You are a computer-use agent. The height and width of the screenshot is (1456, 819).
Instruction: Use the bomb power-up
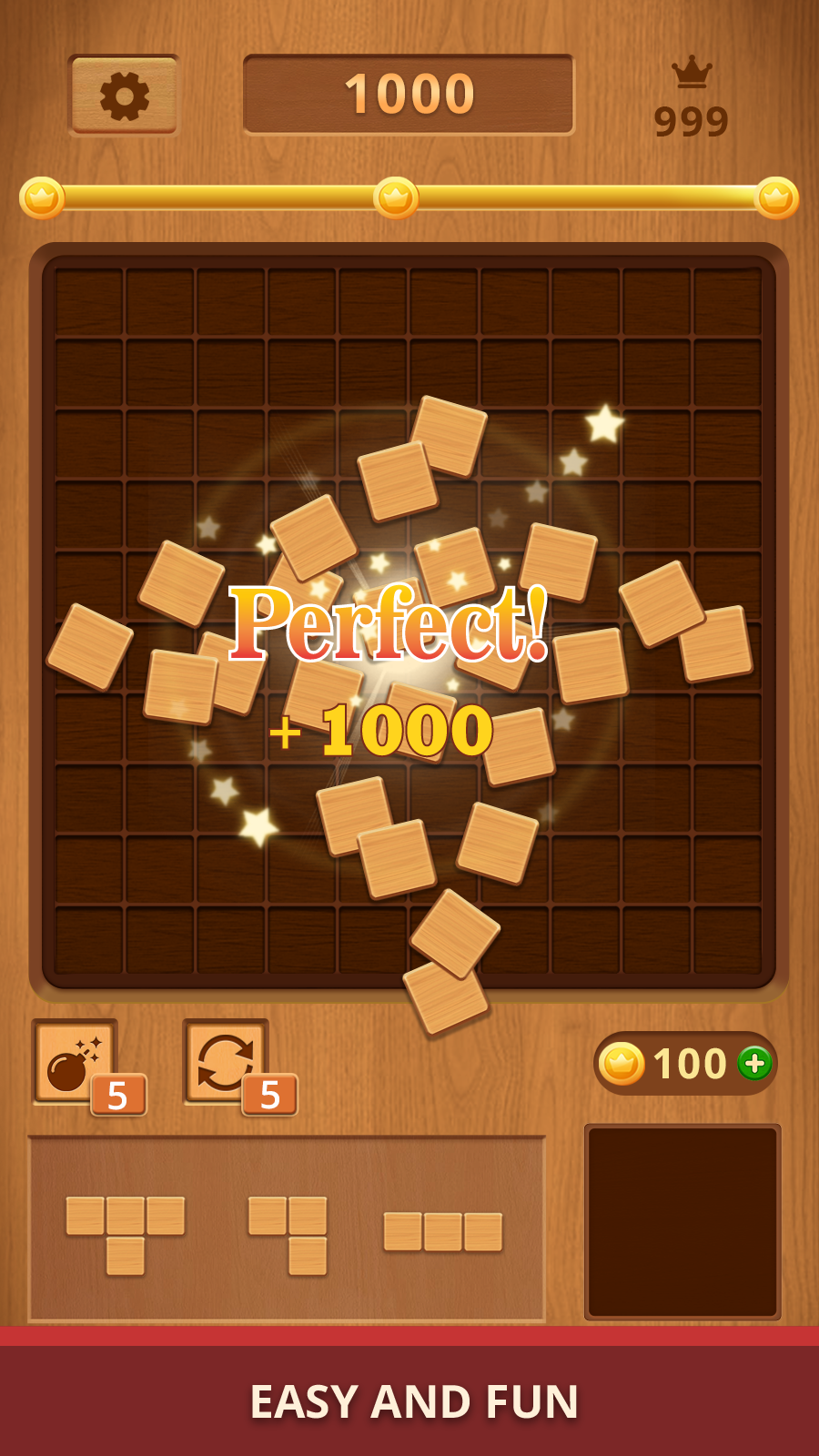76,1062
